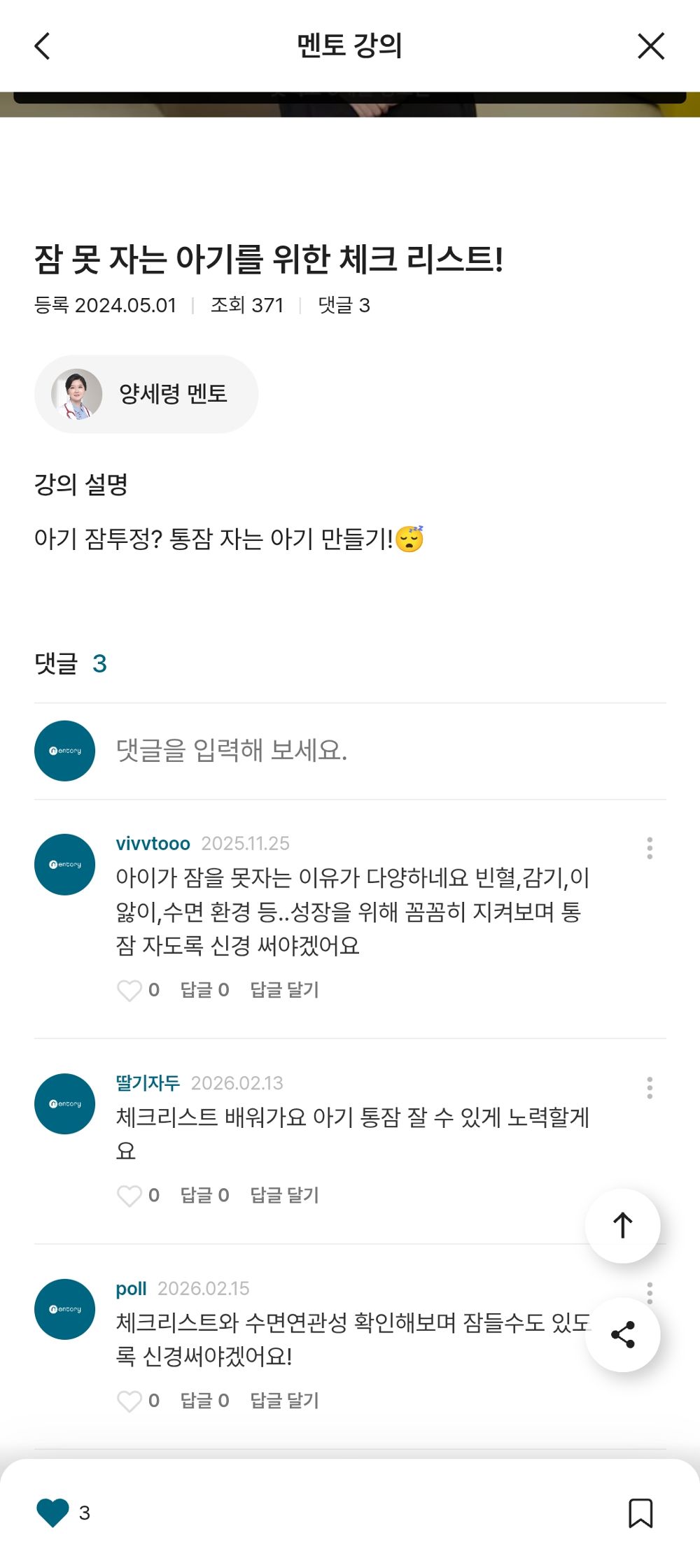Click poll's circular profile avatar
Image resolution: width=700 pixels, height=1568 pixels.
[x=64, y=1308]
